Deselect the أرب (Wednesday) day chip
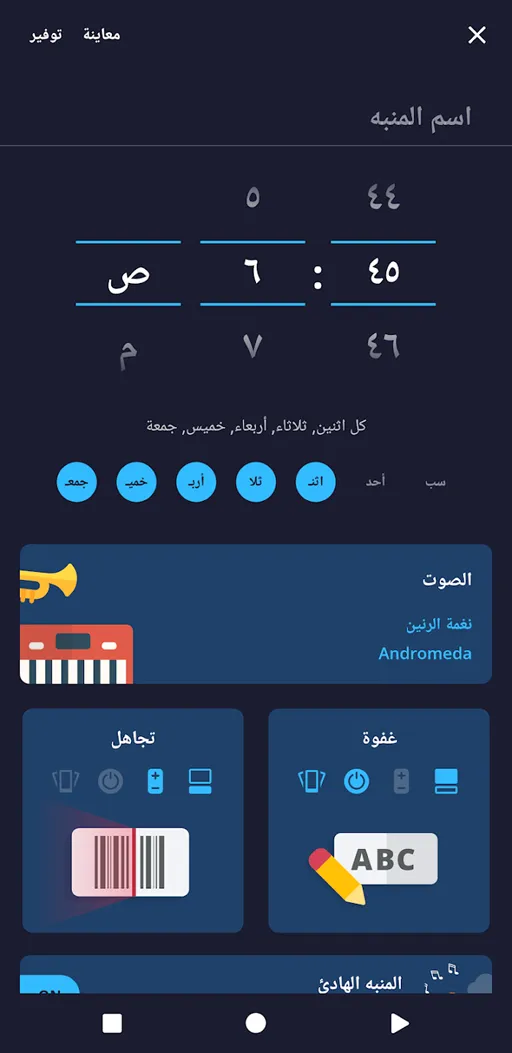This screenshot has height=1053, width=512. (196, 482)
